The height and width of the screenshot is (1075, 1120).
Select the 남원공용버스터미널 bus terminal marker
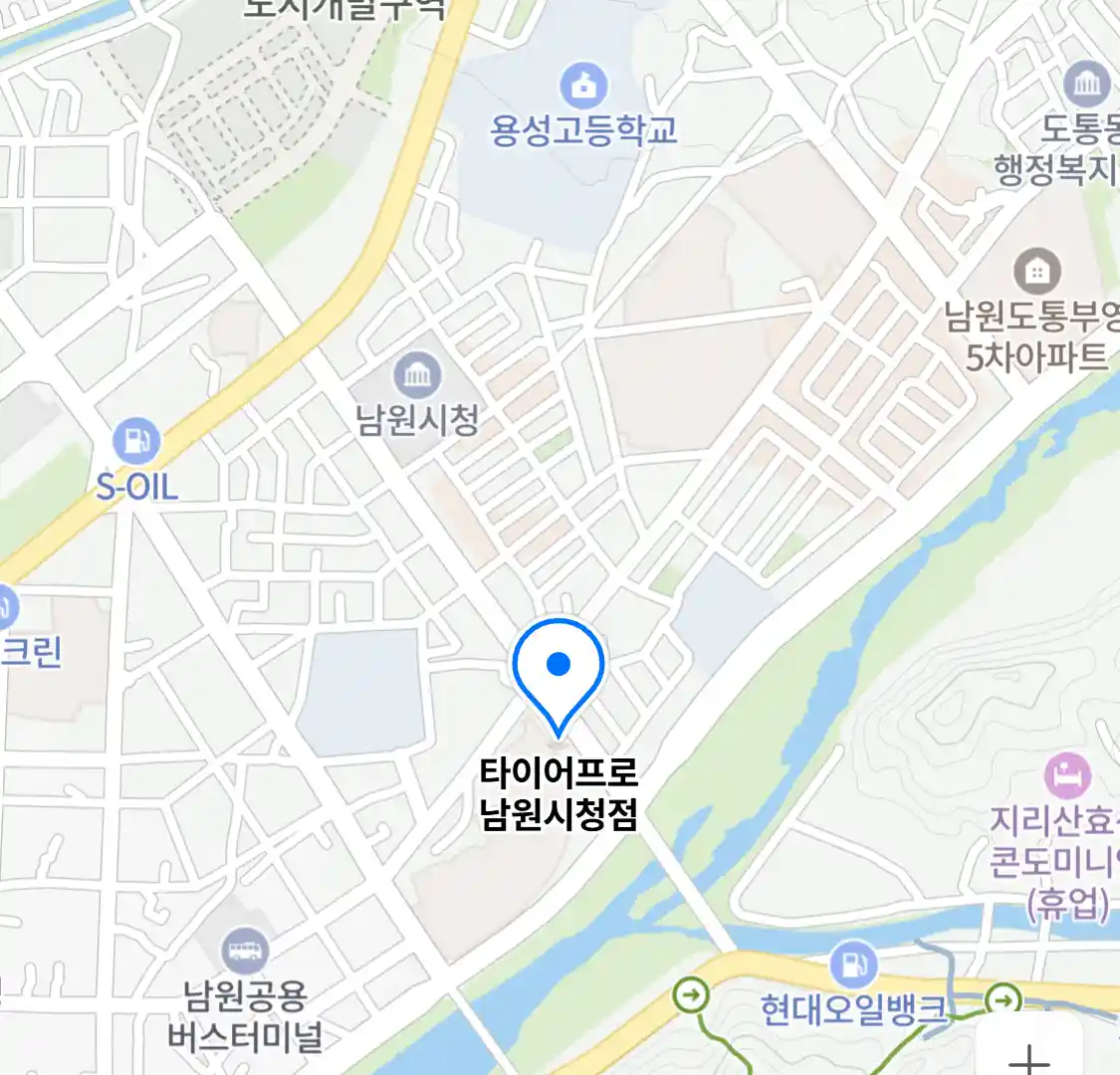coord(244,951)
